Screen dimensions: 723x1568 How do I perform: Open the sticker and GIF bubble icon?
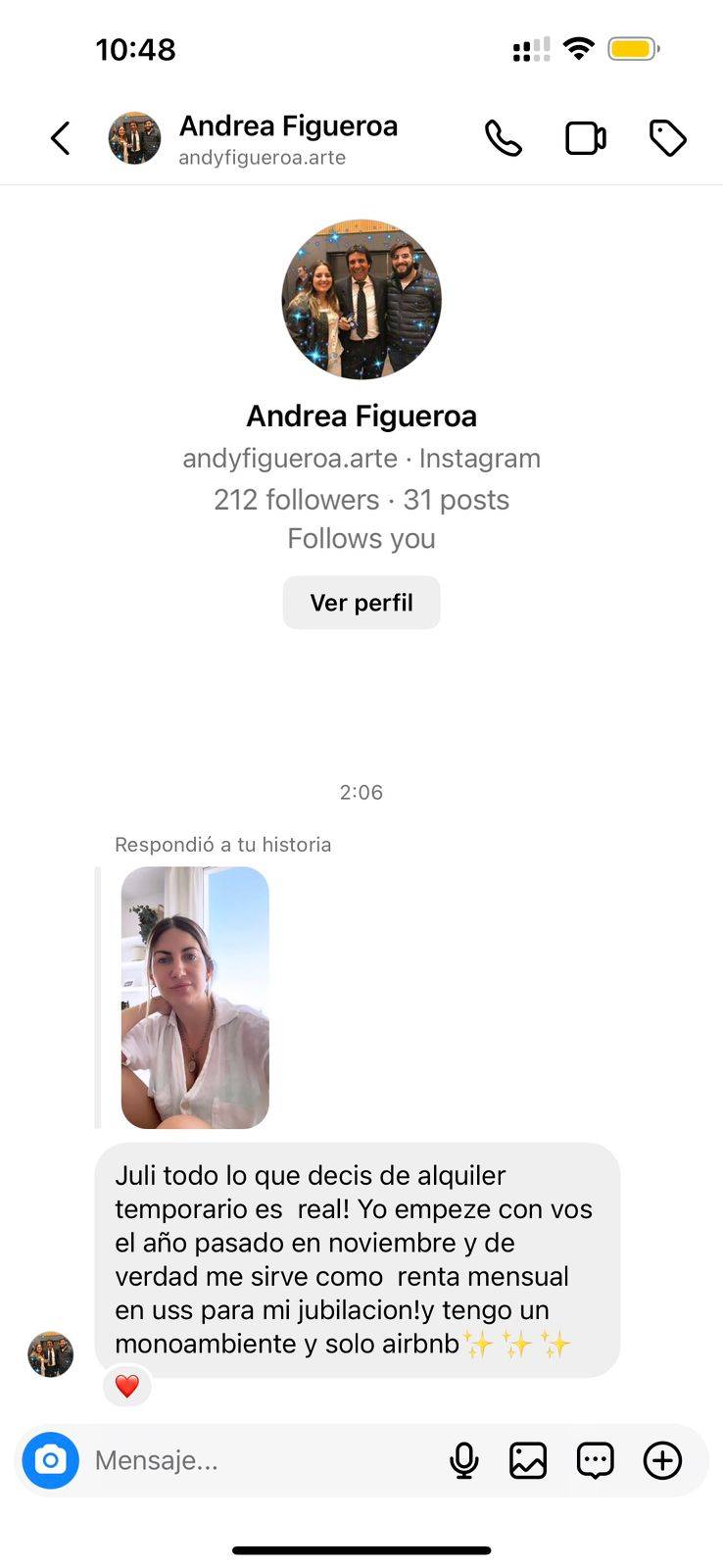click(595, 1460)
